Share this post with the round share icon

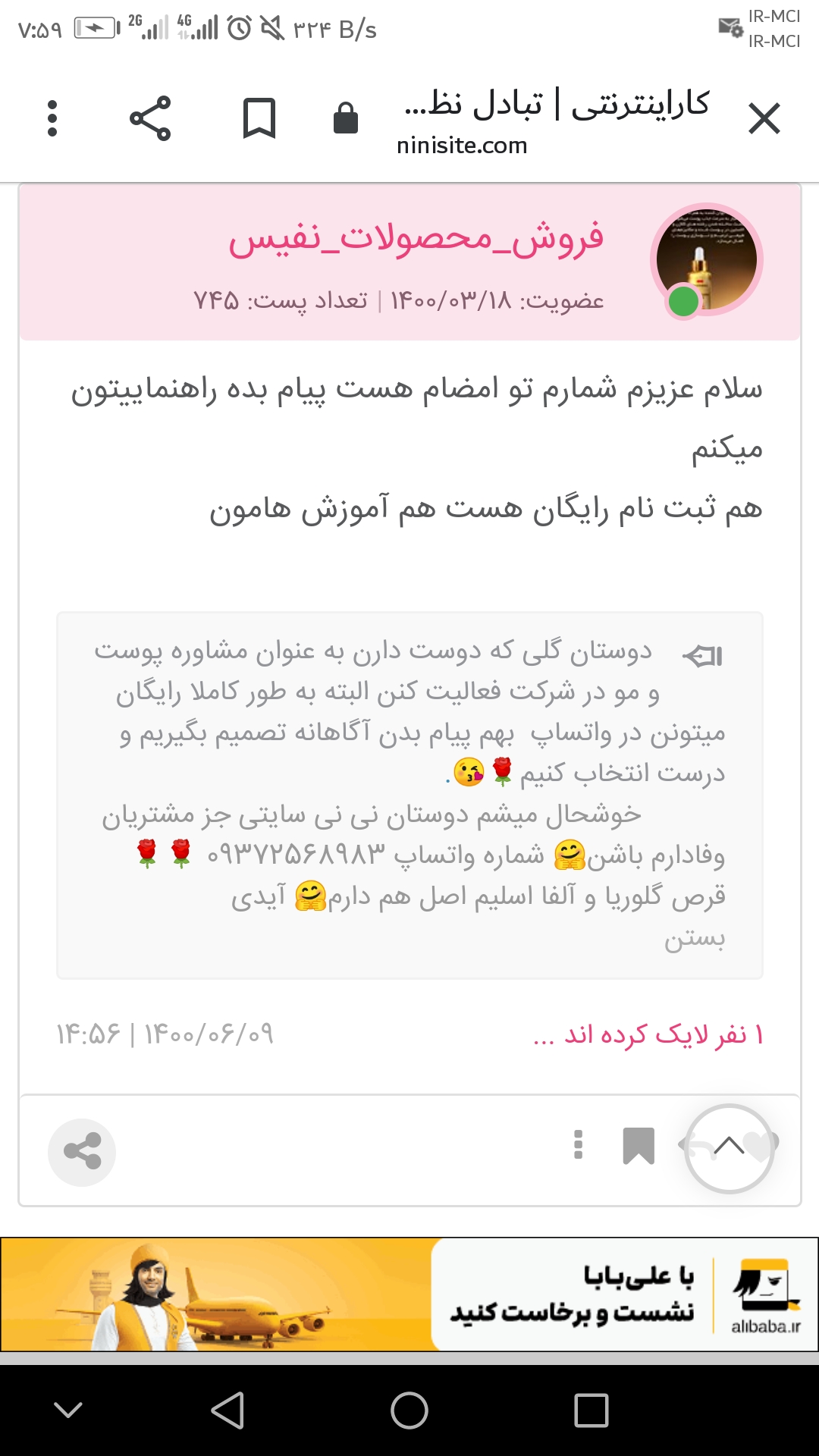(82, 1152)
